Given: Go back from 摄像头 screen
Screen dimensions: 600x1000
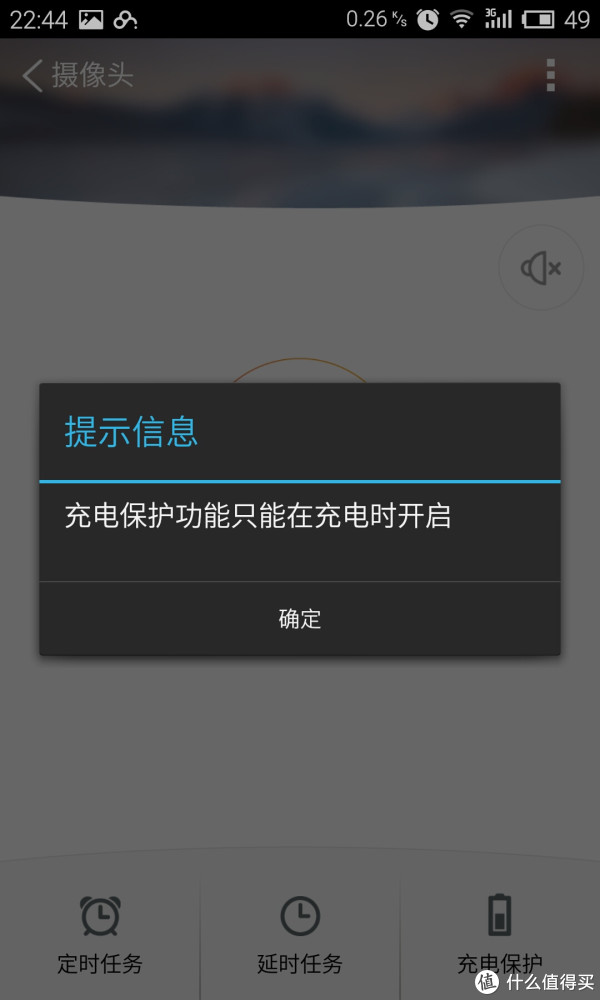Looking at the screenshot, I should click(32, 76).
